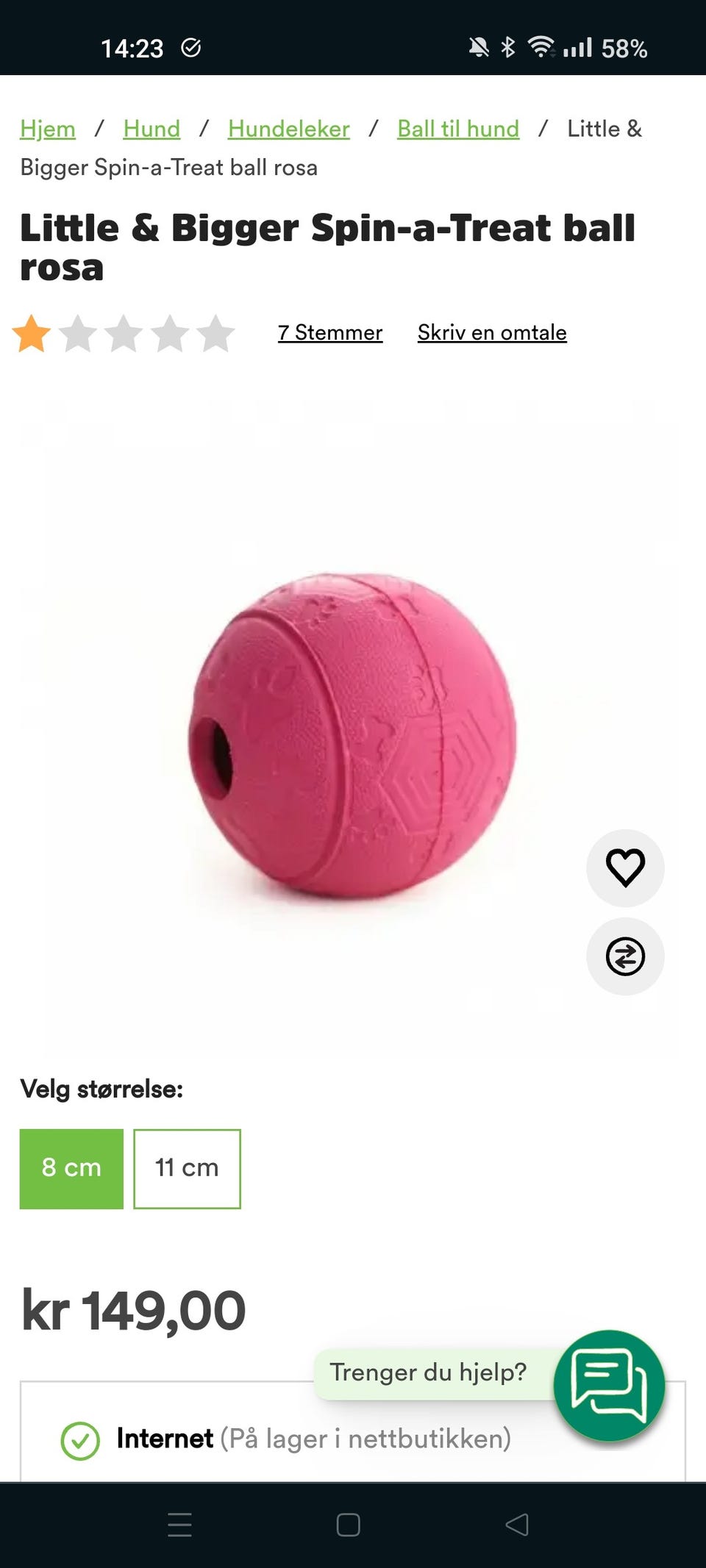Image resolution: width=706 pixels, height=1568 pixels.
Task: Go to the system home screen
Action: [x=348, y=1525]
